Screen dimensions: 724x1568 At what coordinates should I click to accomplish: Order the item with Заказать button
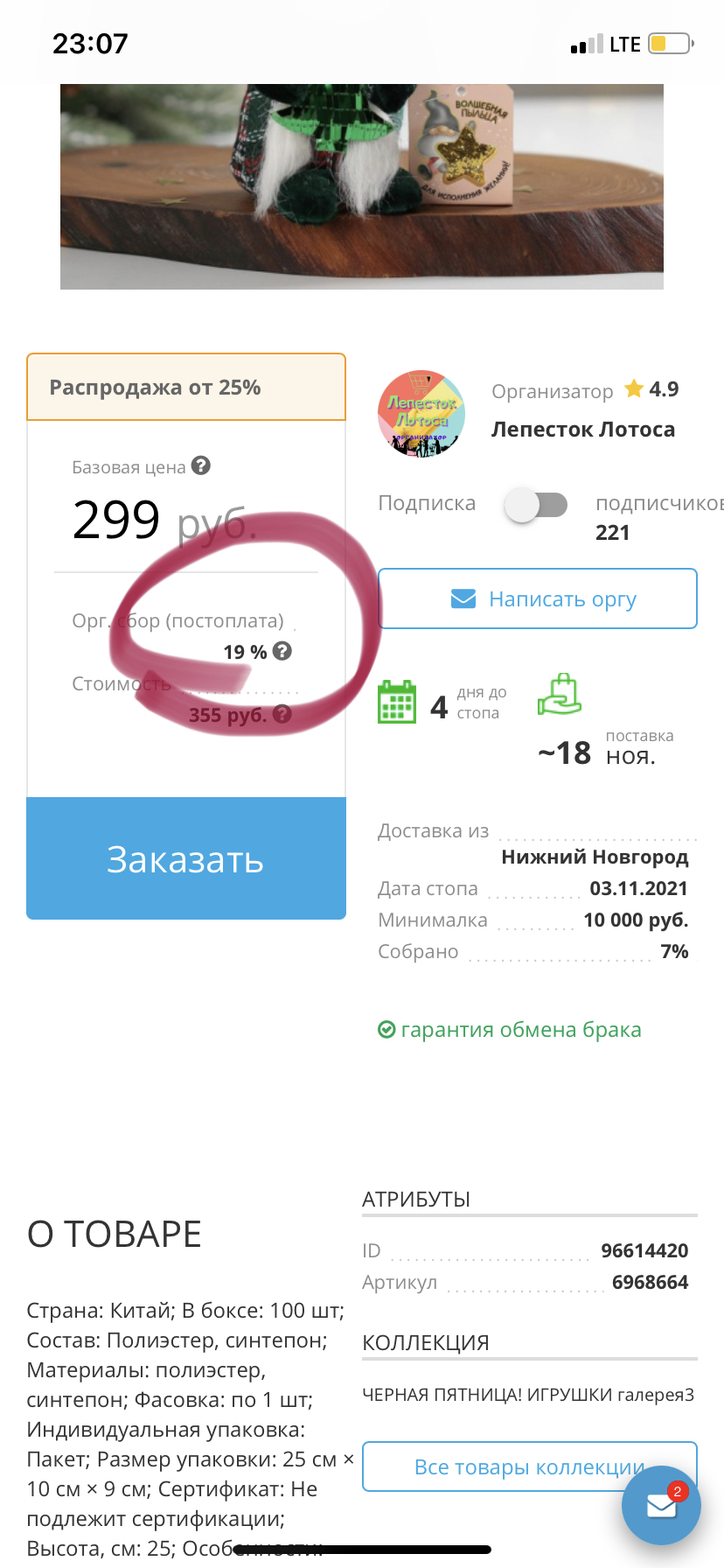pos(185,858)
